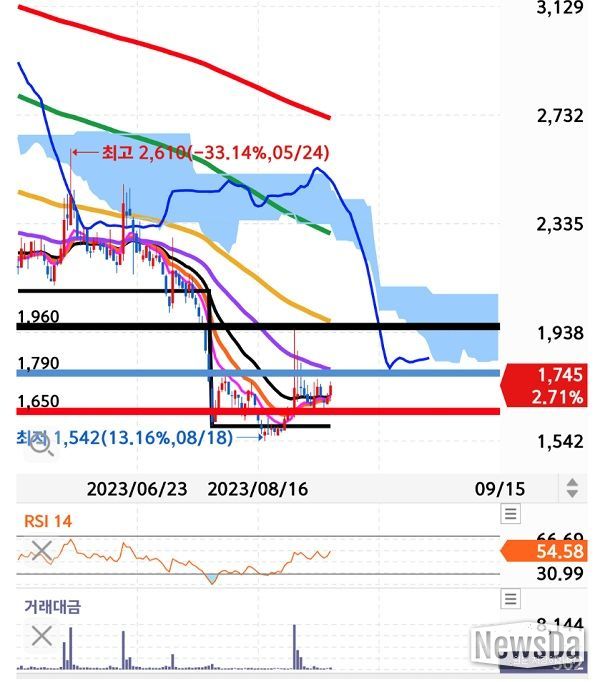Open the RSI 14 panel settings menu
The height and width of the screenshot is (682, 600).
(x=511, y=514)
